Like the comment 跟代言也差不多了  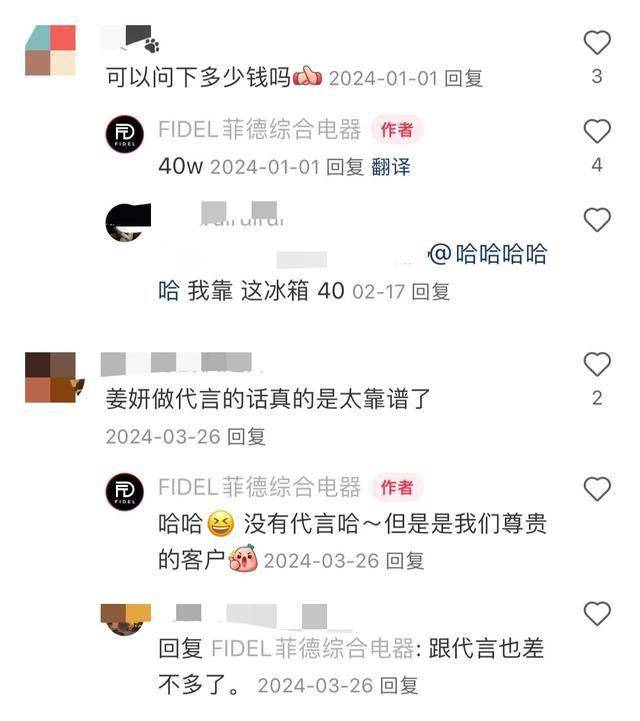coord(597,613)
